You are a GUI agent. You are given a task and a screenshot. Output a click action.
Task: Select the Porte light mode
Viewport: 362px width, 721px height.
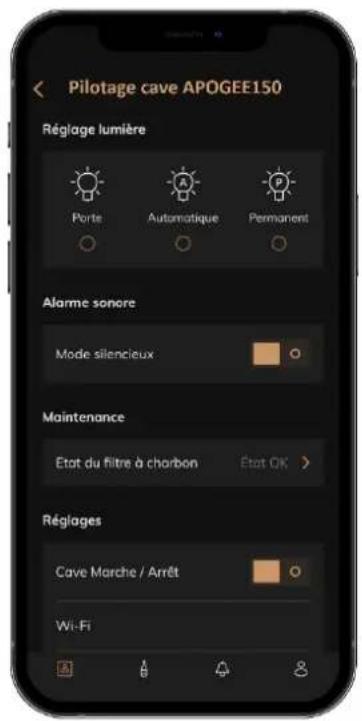87,243
